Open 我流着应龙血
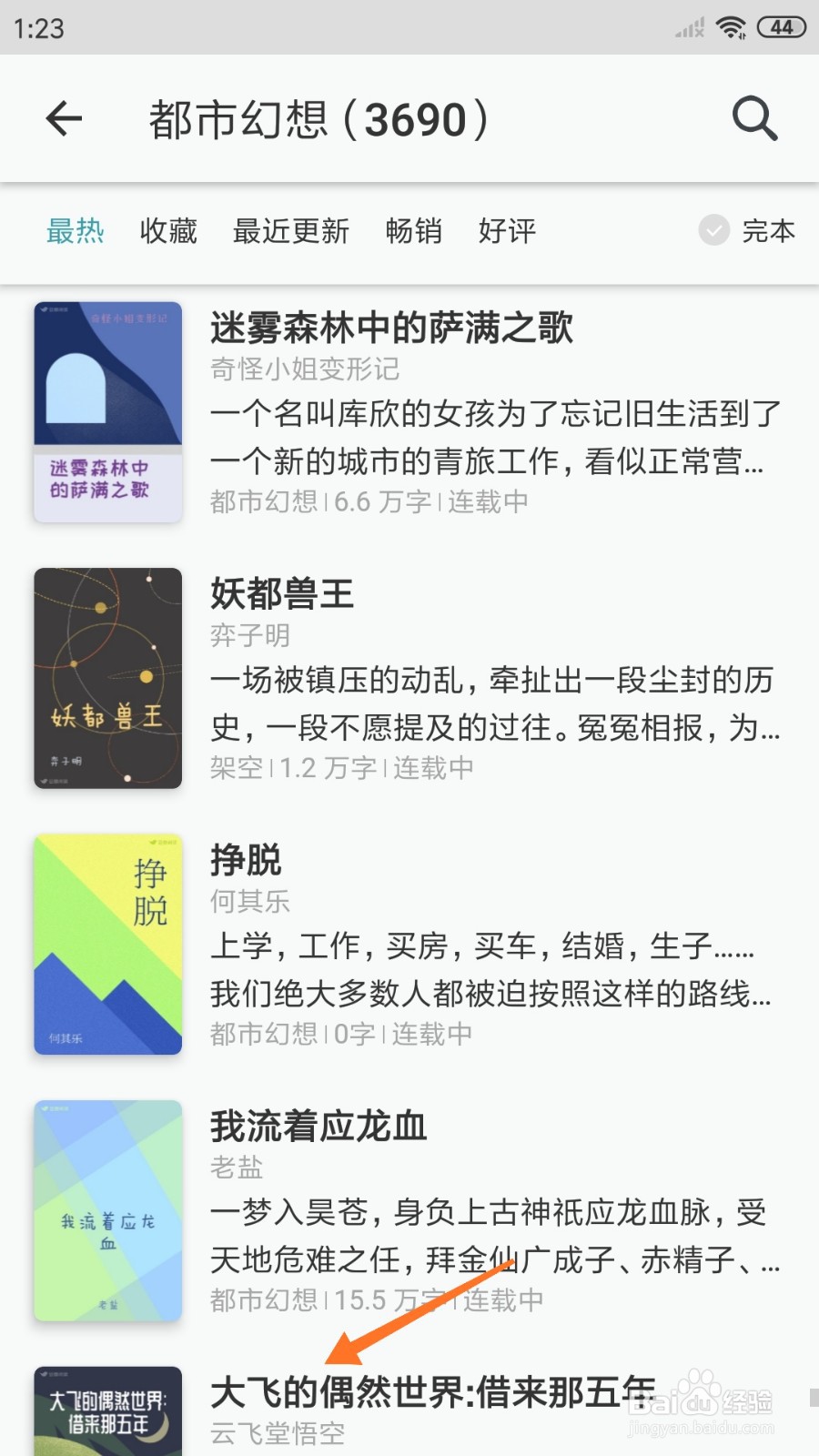Image resolution: width=819 pixels, height=1456 pixels. pos(318,1126)
